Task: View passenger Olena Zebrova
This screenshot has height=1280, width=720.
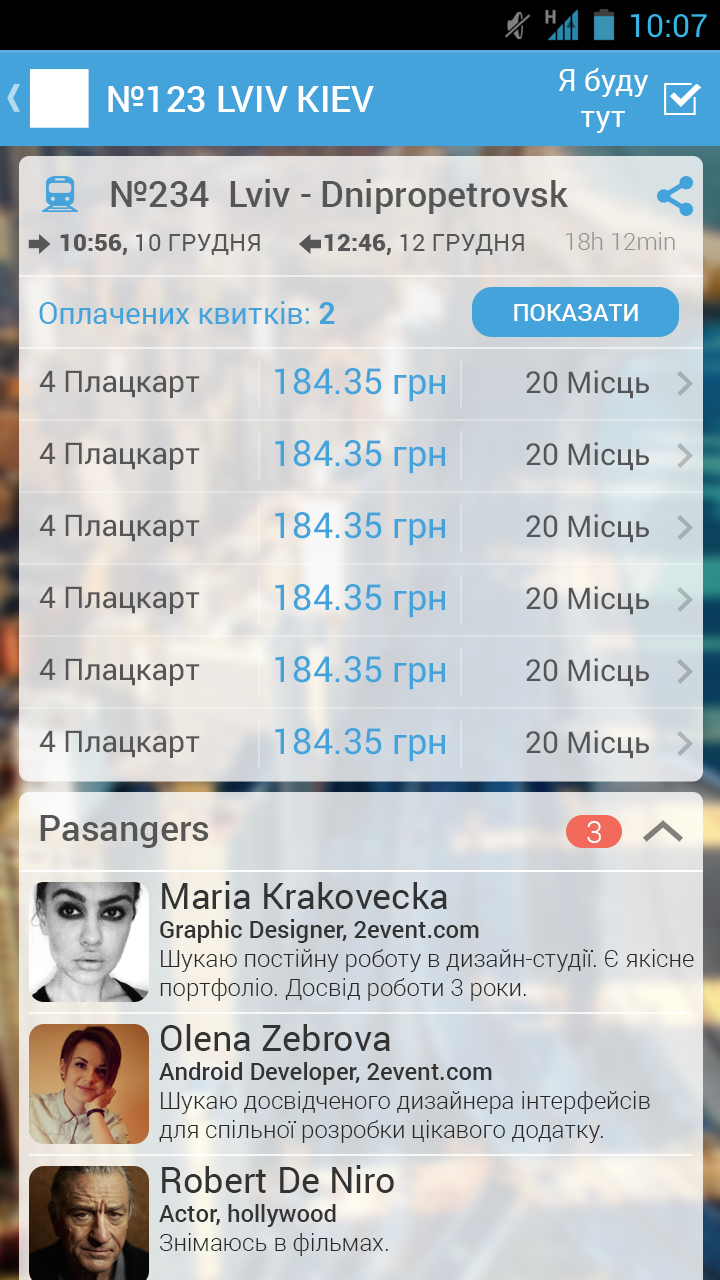Action: [x=360, y=1083]
